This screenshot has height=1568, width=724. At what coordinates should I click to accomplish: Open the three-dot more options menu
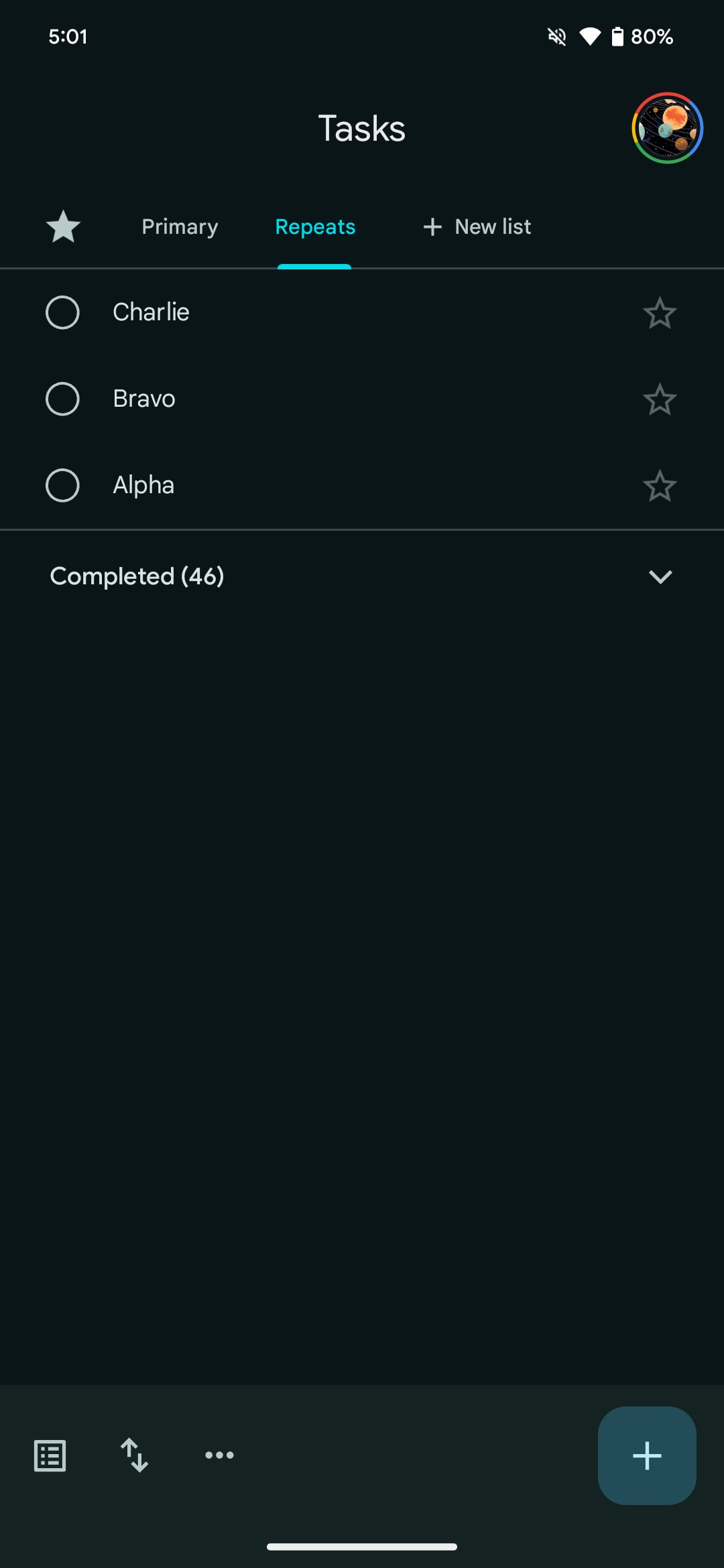[x=219, y=1455]
